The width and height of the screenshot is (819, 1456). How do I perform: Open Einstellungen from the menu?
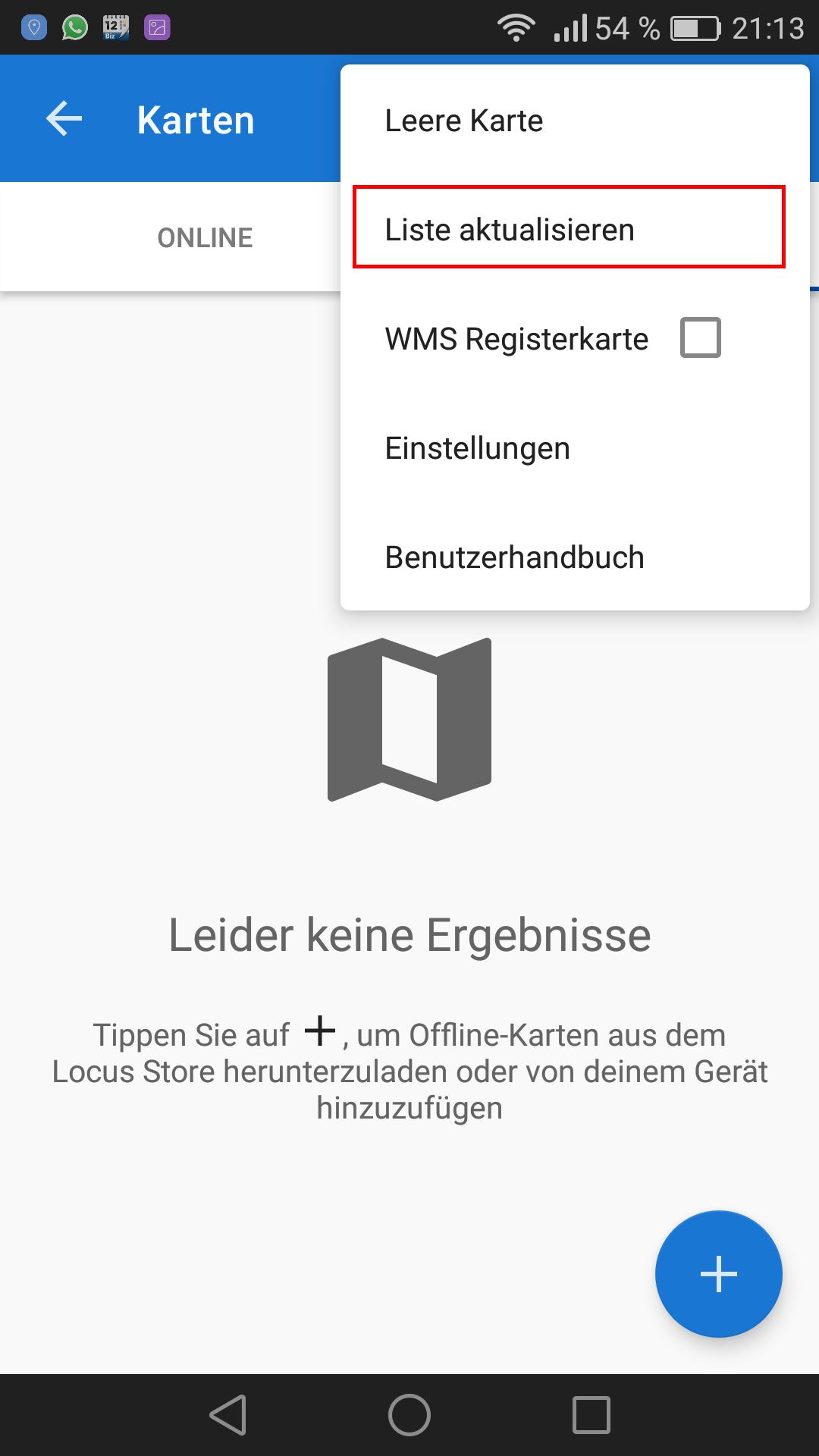pyautogui.click(x=477, y=448)
